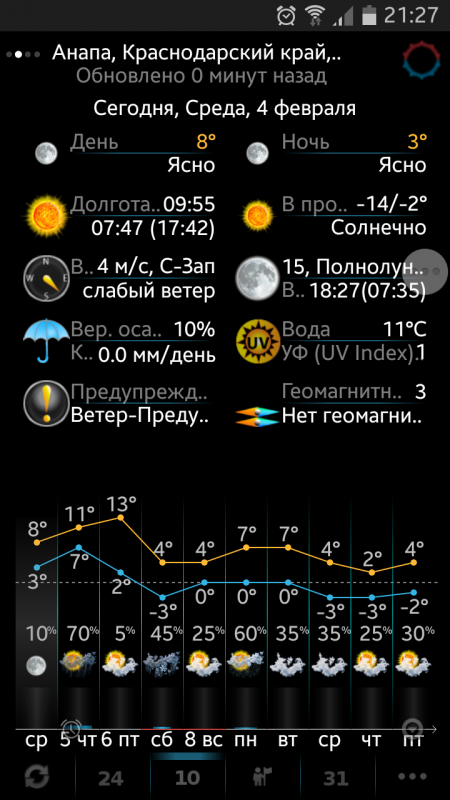450x800 pixels.
Task: Switch to the 24-hour forecast tab
Action: (x=111, y=778)
